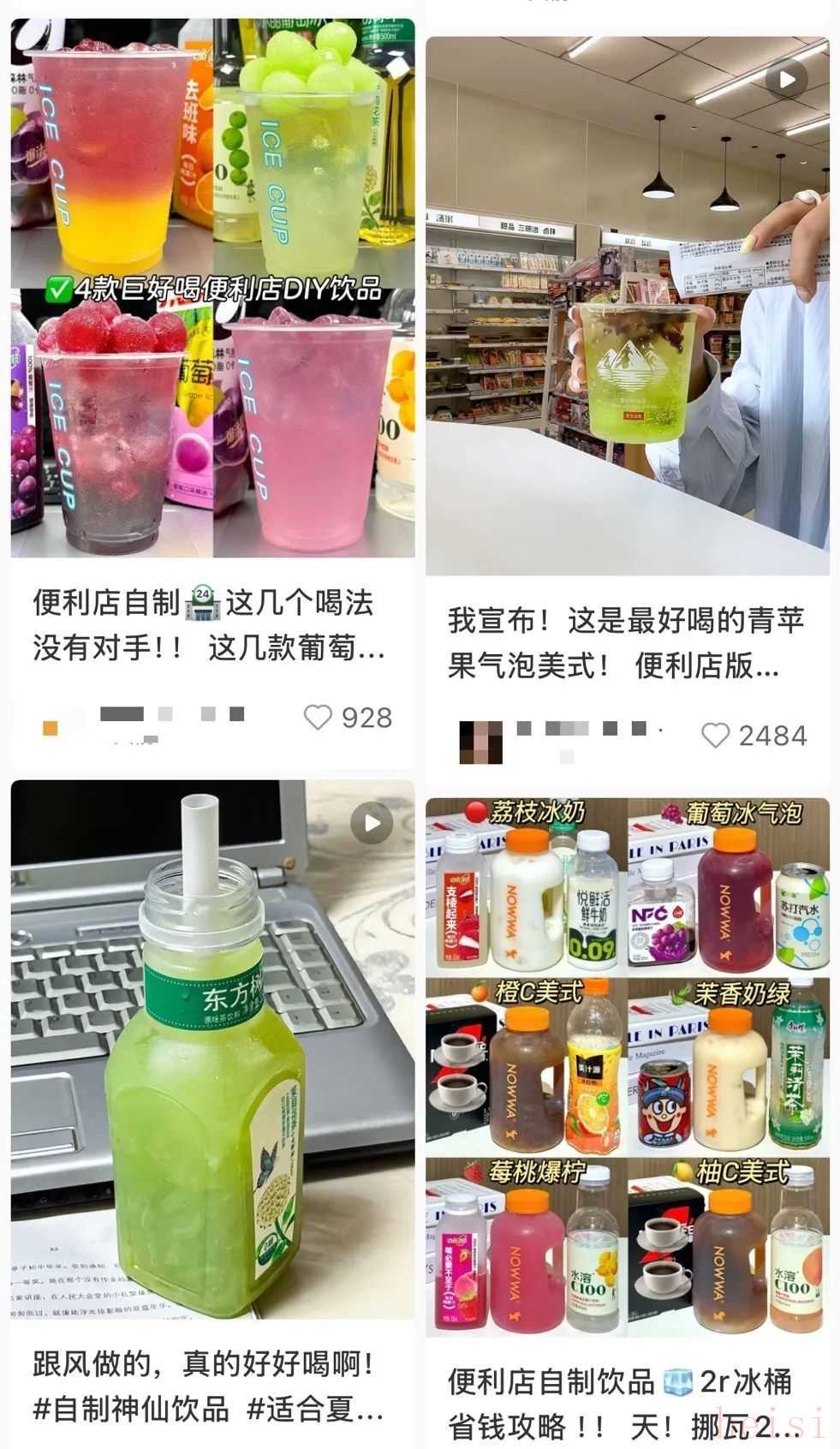840x1449 pixels.
Task: Open the 青苹果气泡美式 video post
Action: tap(627, 306)
